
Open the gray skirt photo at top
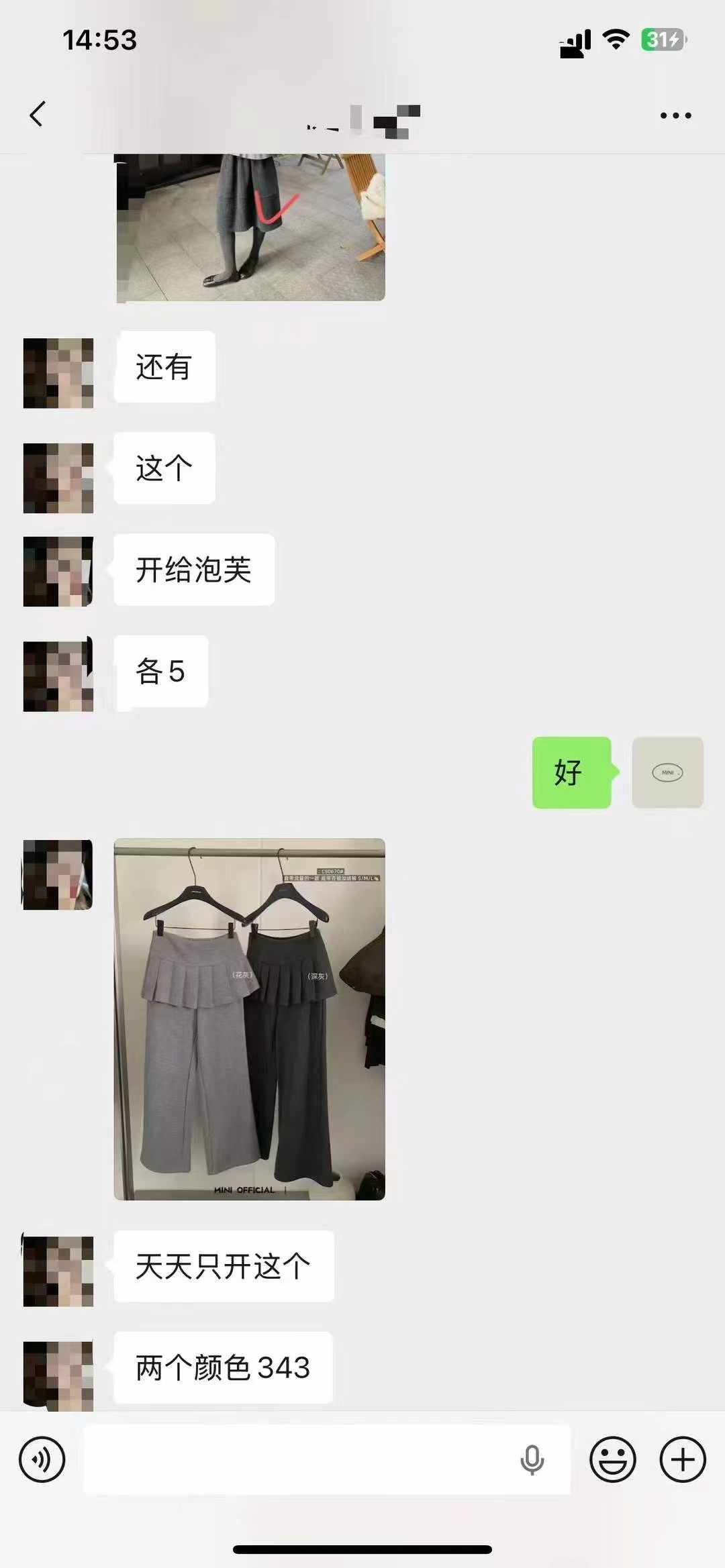coord(250,227)
